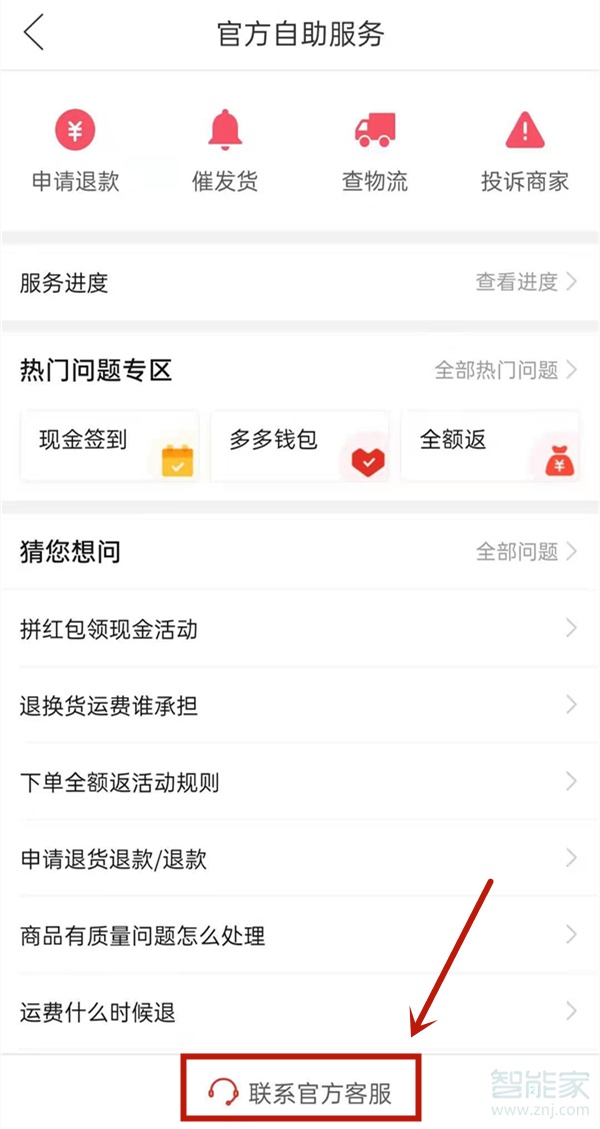Open 拼红包领现金活动 question

[300, 629]
